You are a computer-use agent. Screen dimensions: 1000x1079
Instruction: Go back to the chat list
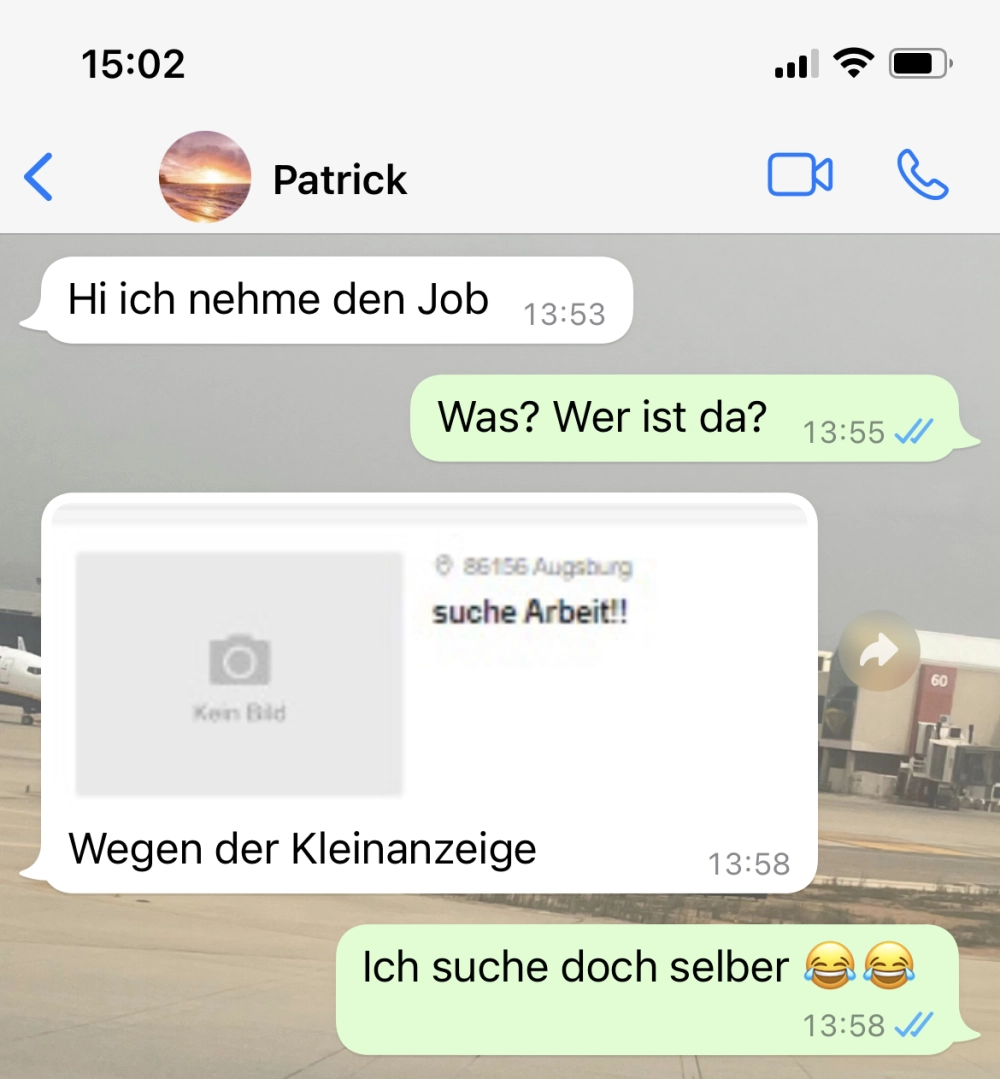coord(38,178)
